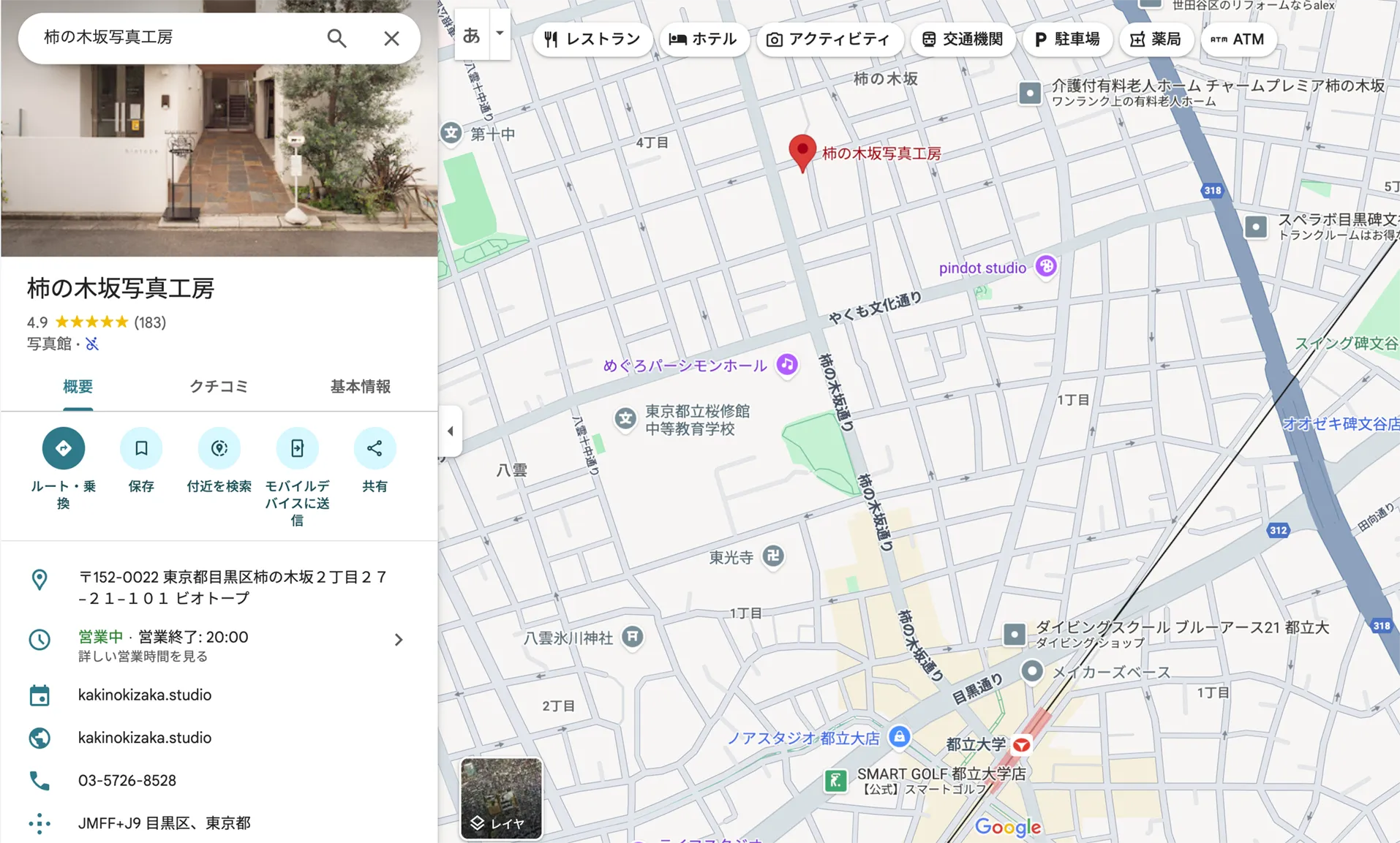Filter map by レストラン chip
Image resolution: width=1400 pixels, height=843 pixels.
pos(592,39)
